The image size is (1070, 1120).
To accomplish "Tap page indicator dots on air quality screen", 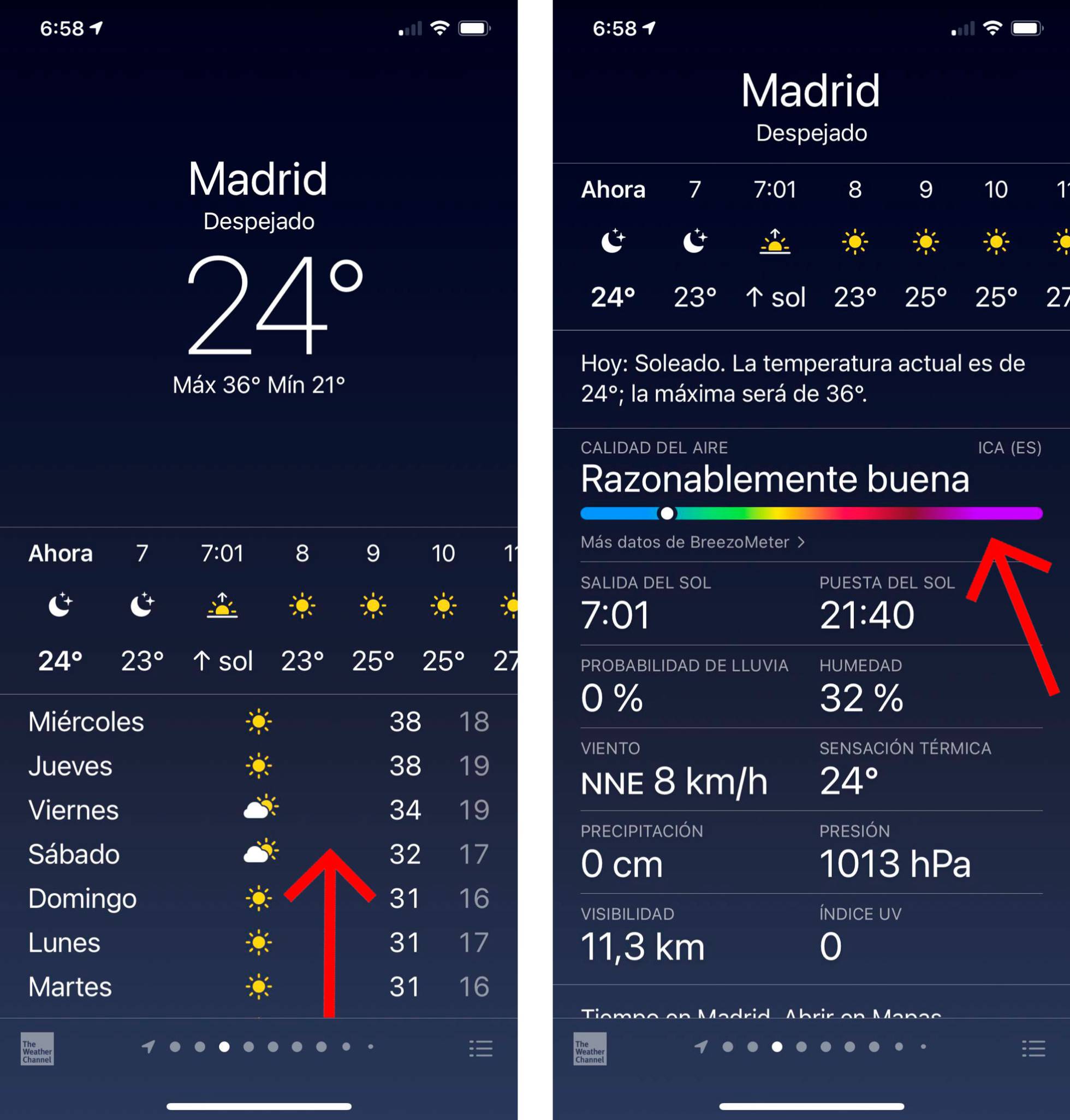I will click(x=812, y=1046).
